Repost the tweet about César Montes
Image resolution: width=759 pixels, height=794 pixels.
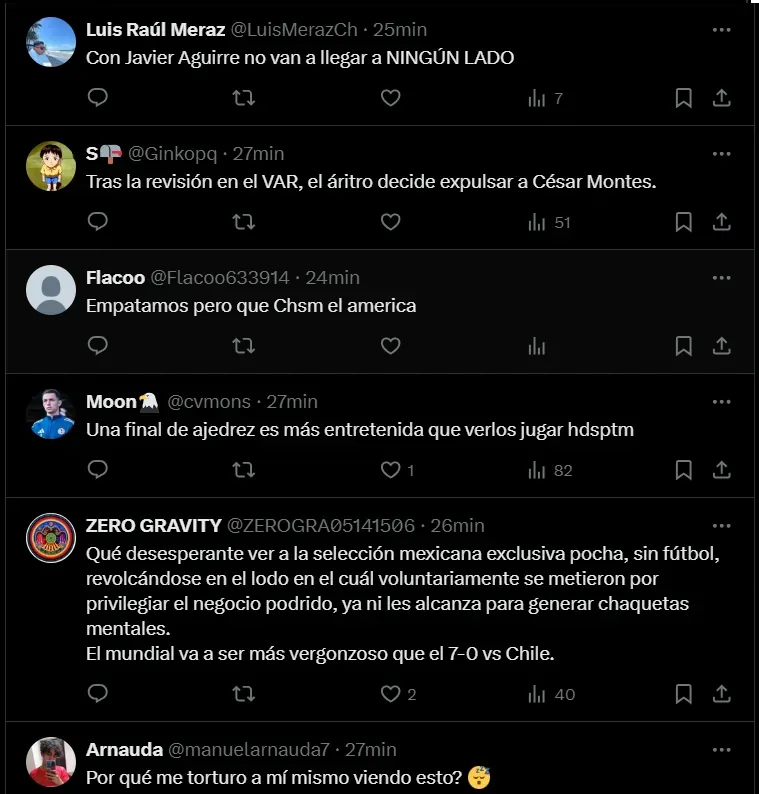[x=244, y=222]
